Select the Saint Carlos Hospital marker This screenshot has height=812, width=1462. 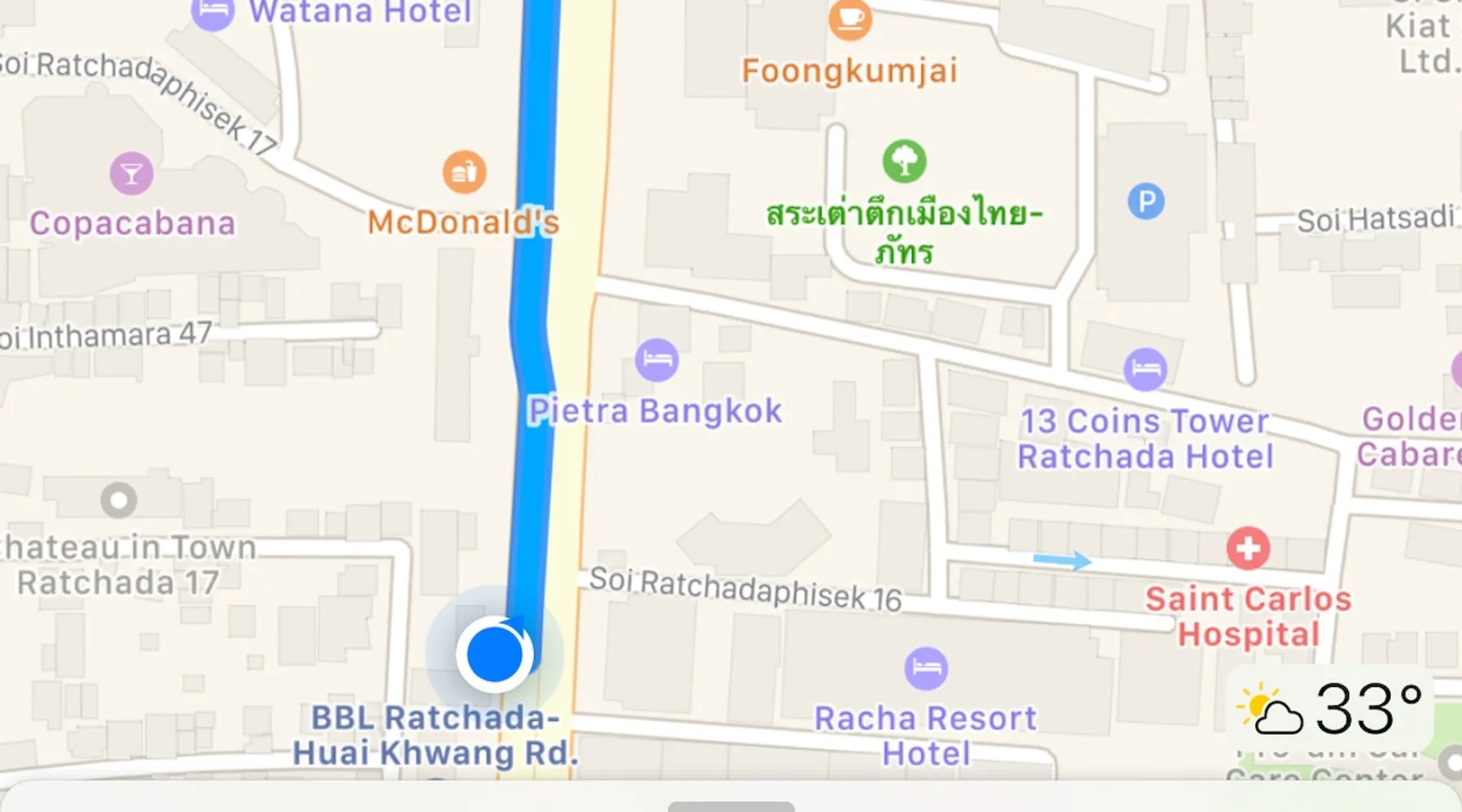pyautogui.click(x=1248, y=548)
